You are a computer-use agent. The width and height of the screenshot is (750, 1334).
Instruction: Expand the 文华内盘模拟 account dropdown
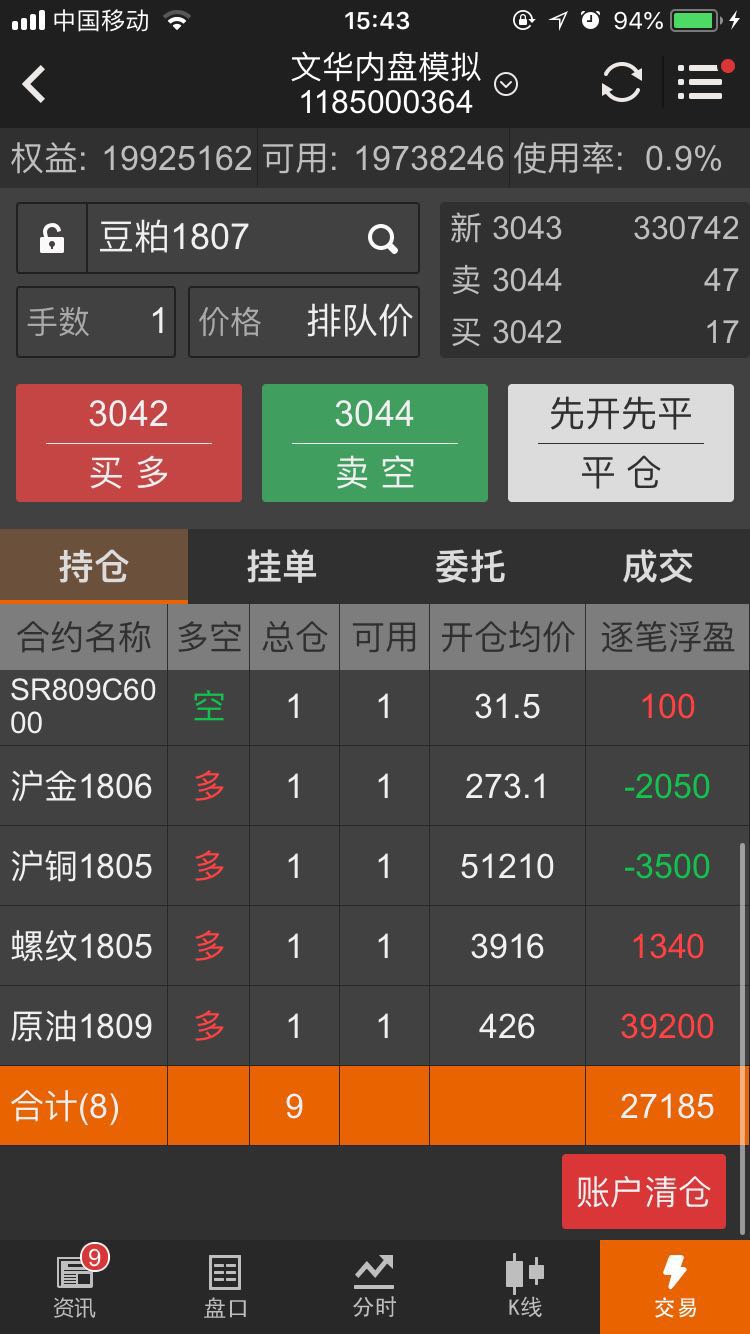coord(506,85)
